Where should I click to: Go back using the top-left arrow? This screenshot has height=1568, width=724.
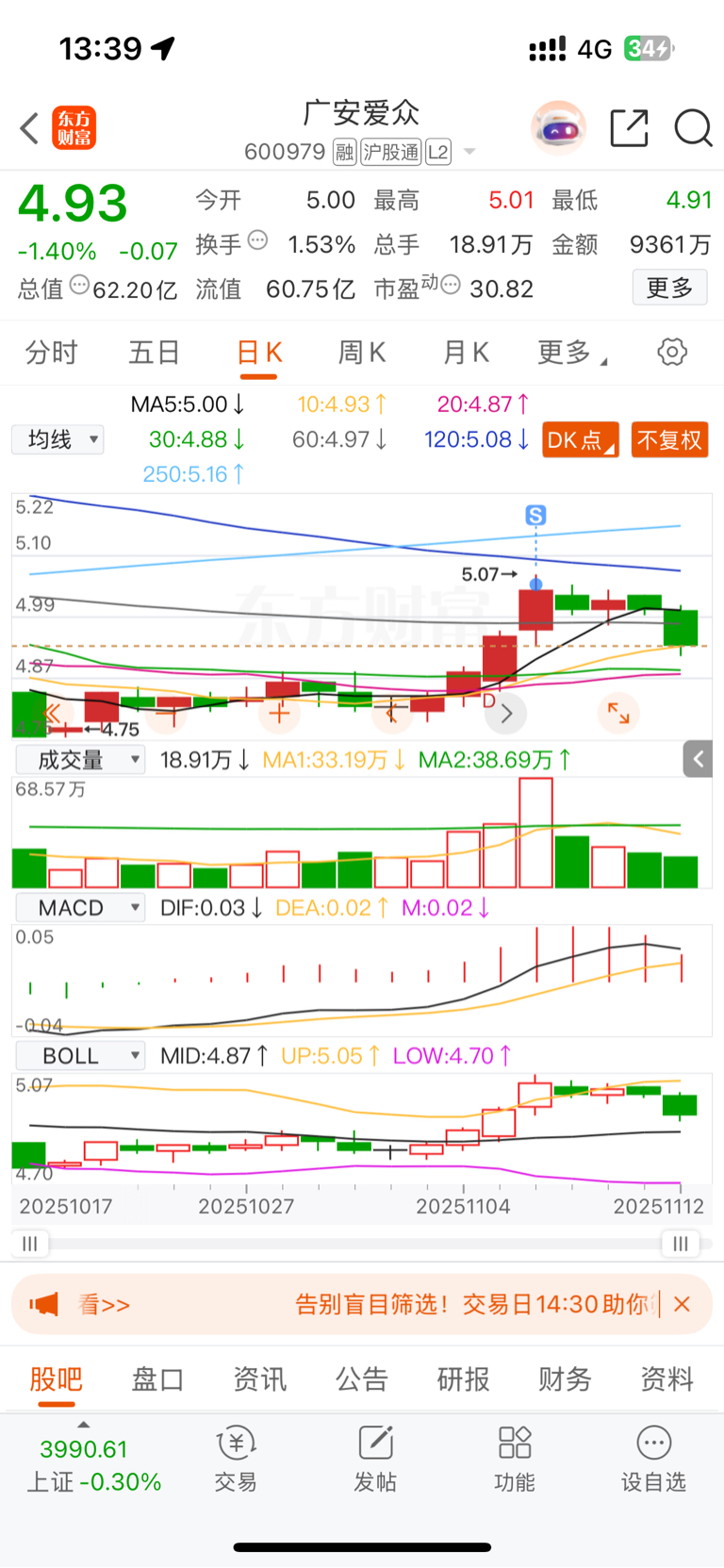click(x=30, y=128)
